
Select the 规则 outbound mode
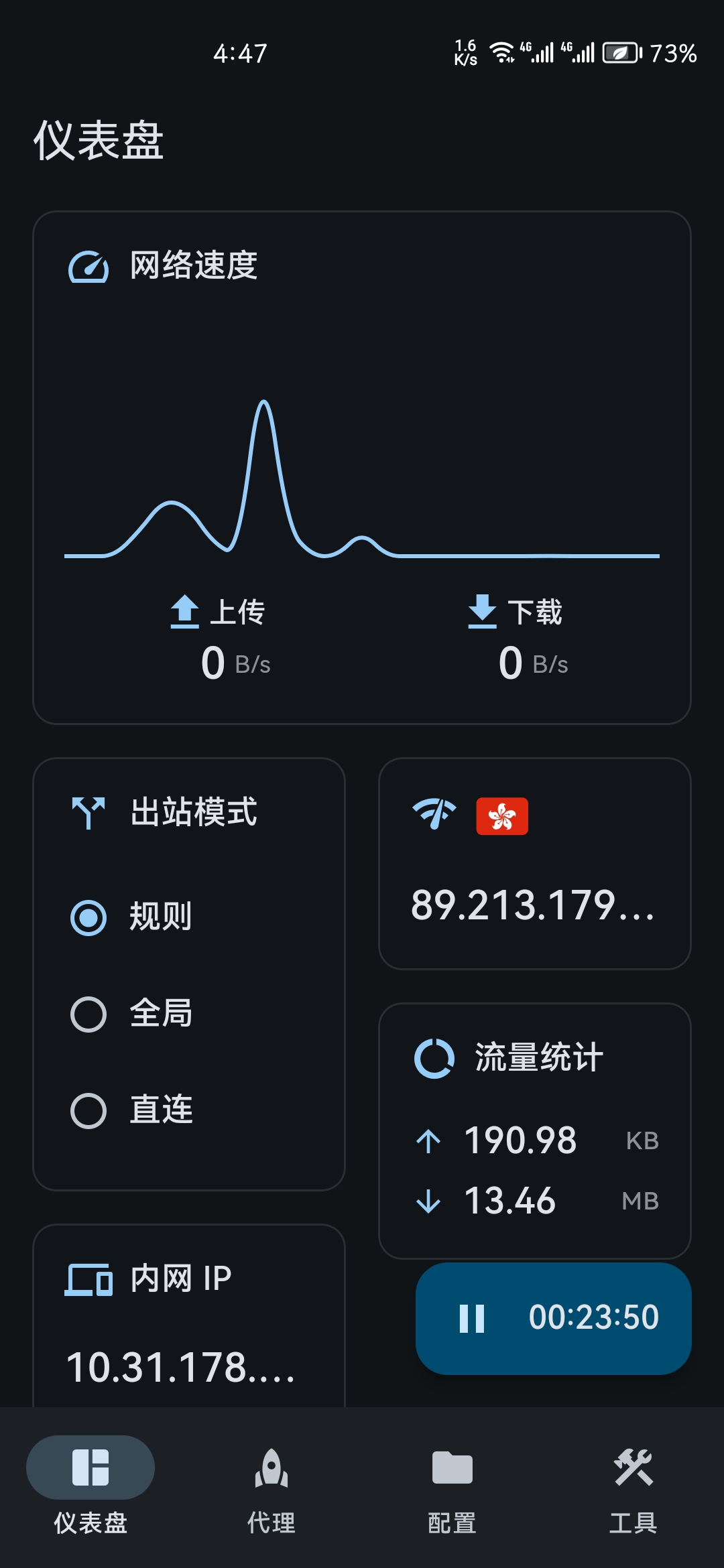click(x=131, y=917)
